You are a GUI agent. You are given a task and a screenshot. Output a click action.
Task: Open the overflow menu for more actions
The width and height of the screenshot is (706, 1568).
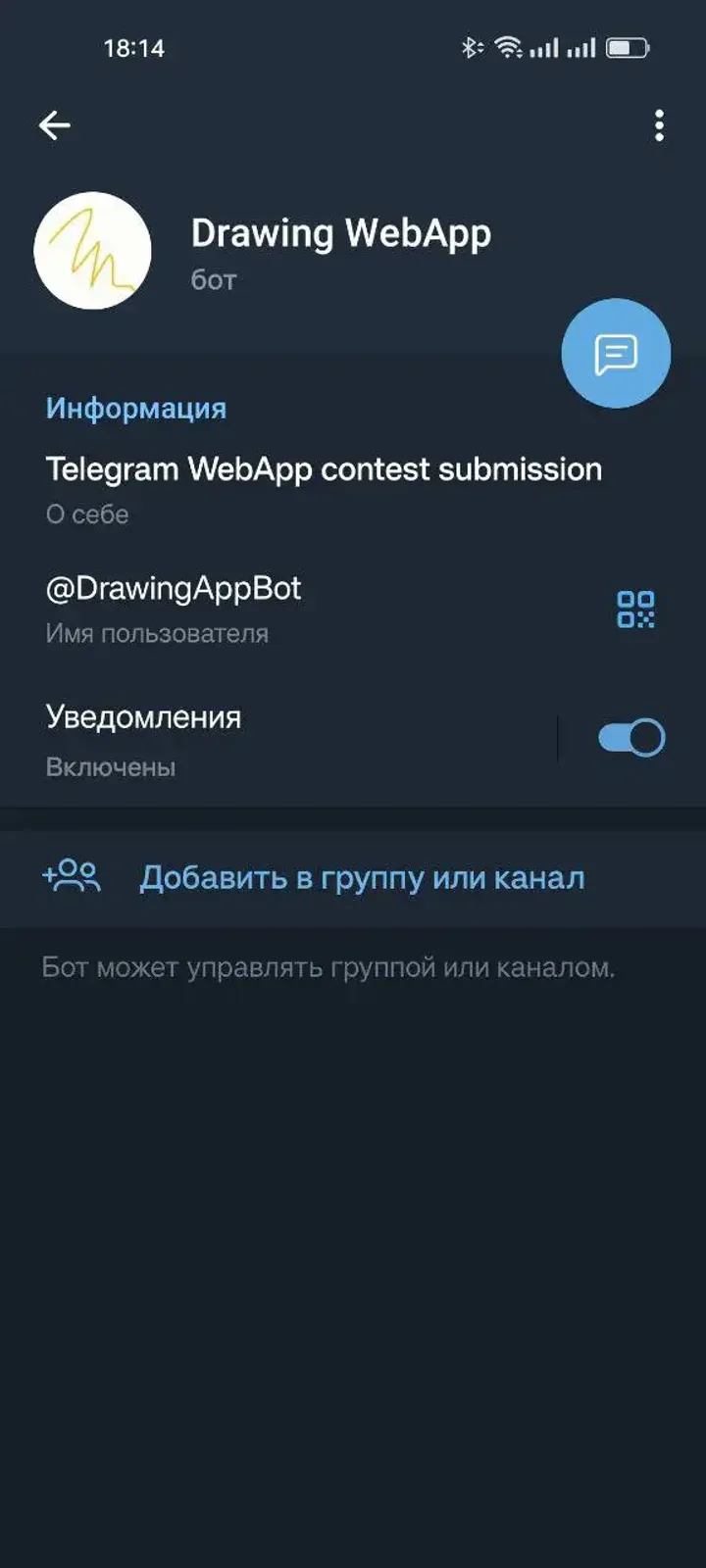(659, 123)
